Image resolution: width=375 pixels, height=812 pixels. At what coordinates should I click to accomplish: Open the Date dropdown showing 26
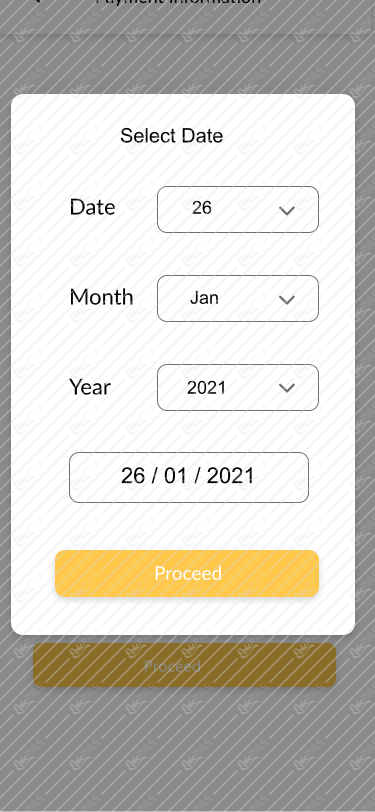click(x=238, y=209)
